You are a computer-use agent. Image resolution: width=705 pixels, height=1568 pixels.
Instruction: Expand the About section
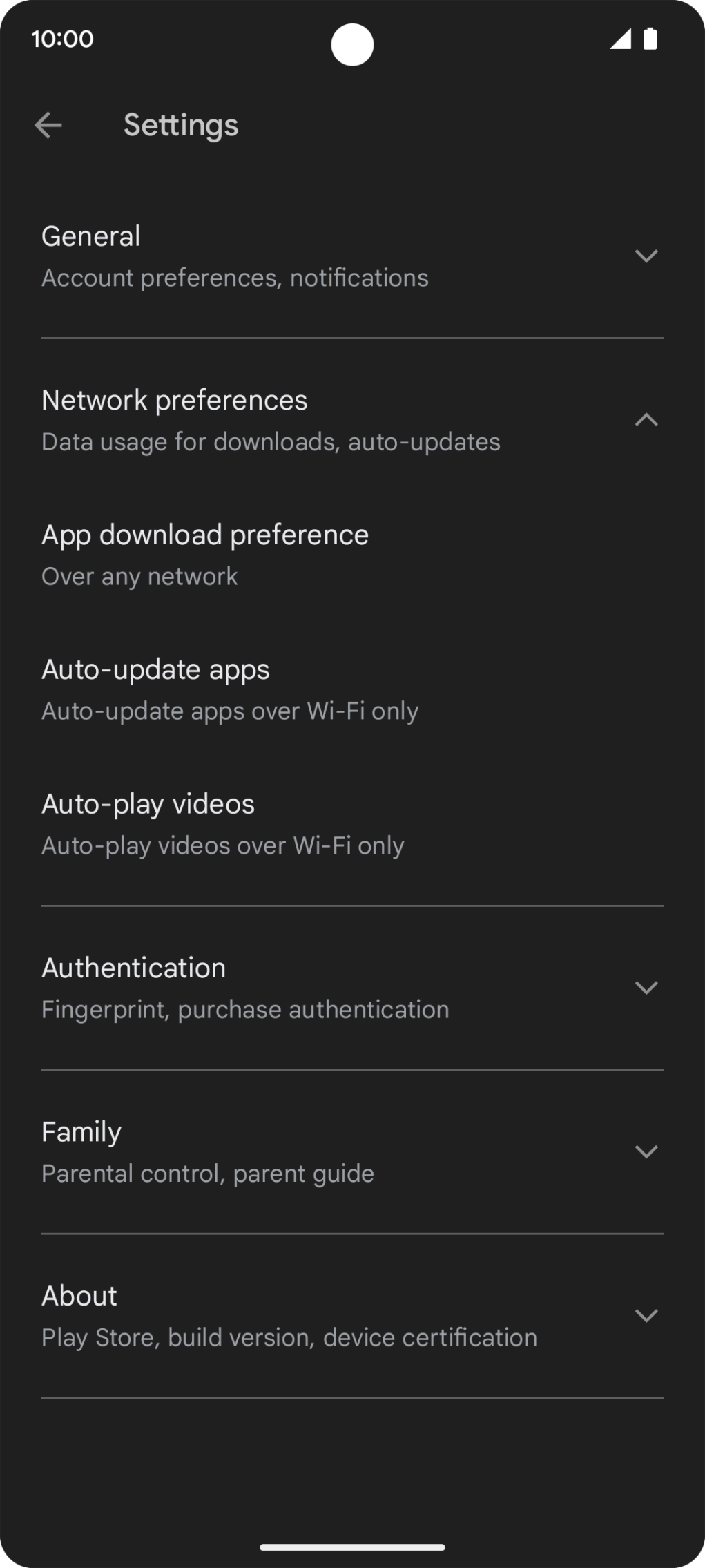click(352, 1316)
